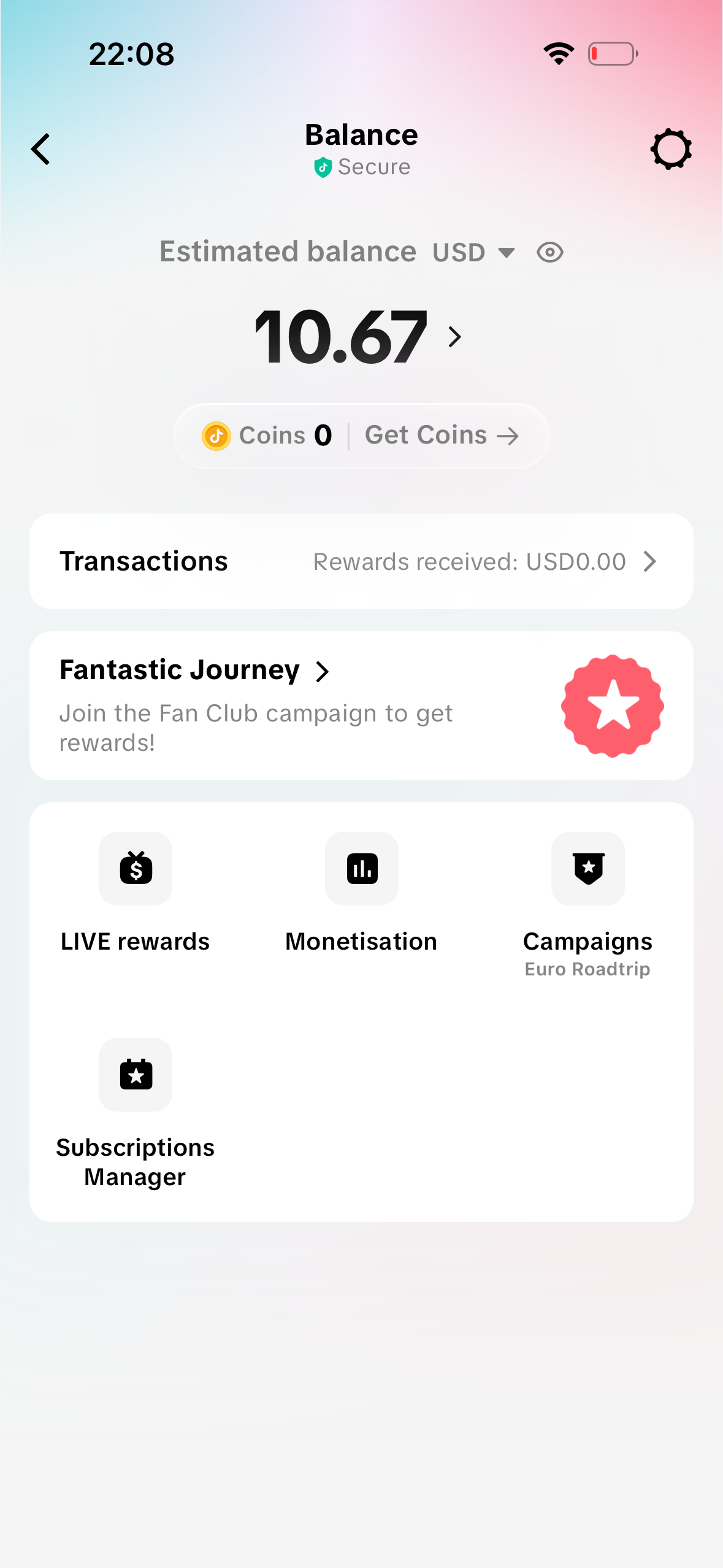Open the 10.67 balance details
Image resolution: width=723 pixels, height=1568 pixels.
358,337
